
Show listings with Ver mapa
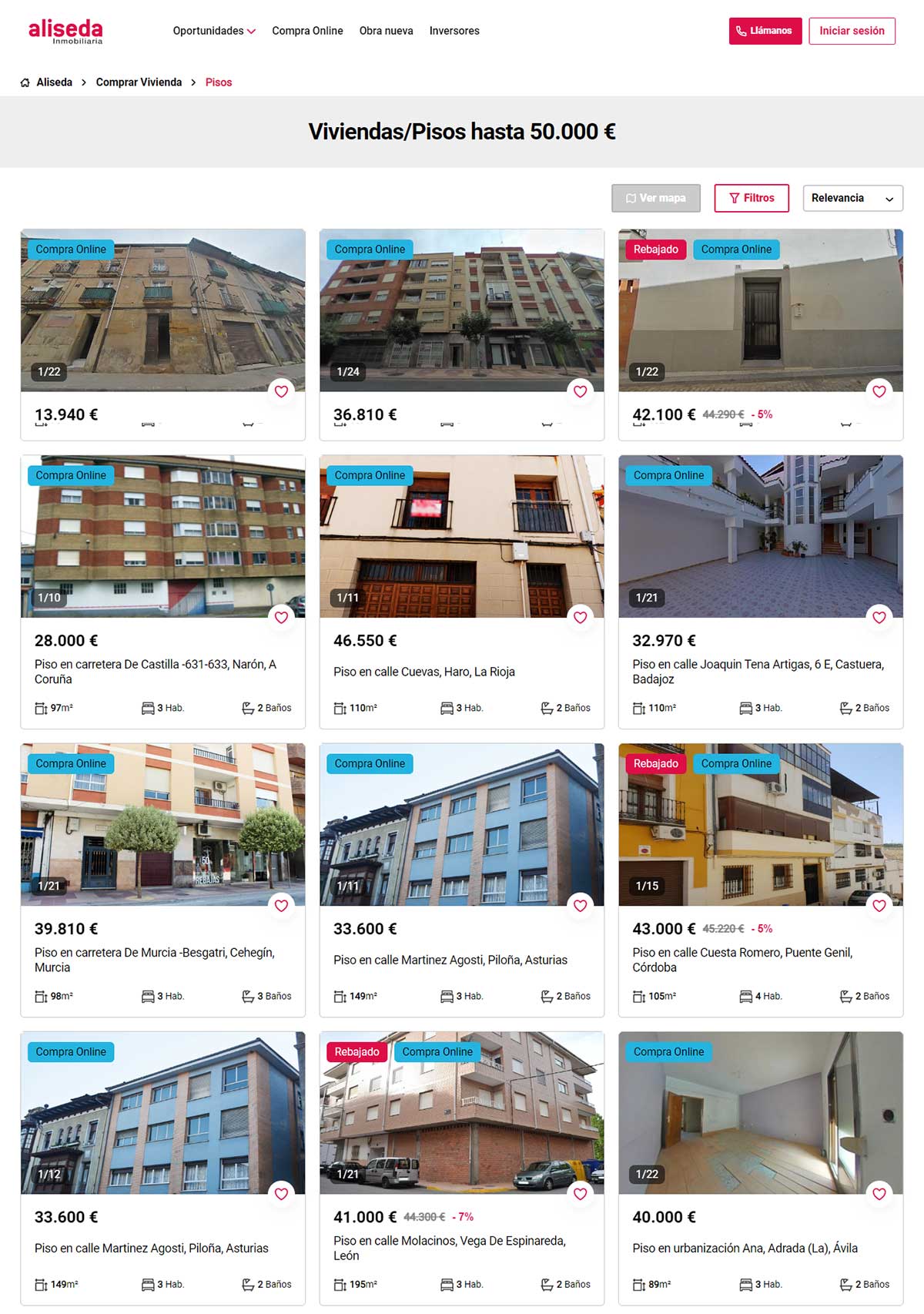point(656,198)
